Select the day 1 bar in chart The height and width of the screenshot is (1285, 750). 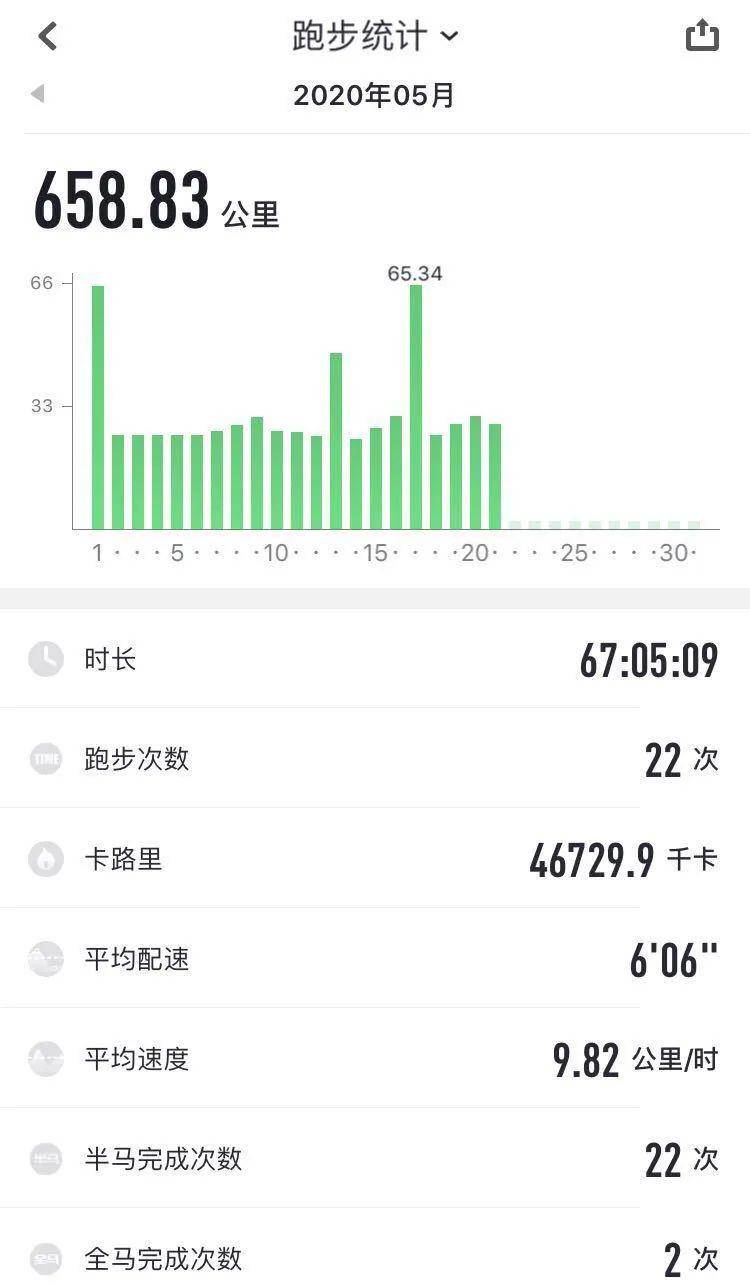pos(98,406)
